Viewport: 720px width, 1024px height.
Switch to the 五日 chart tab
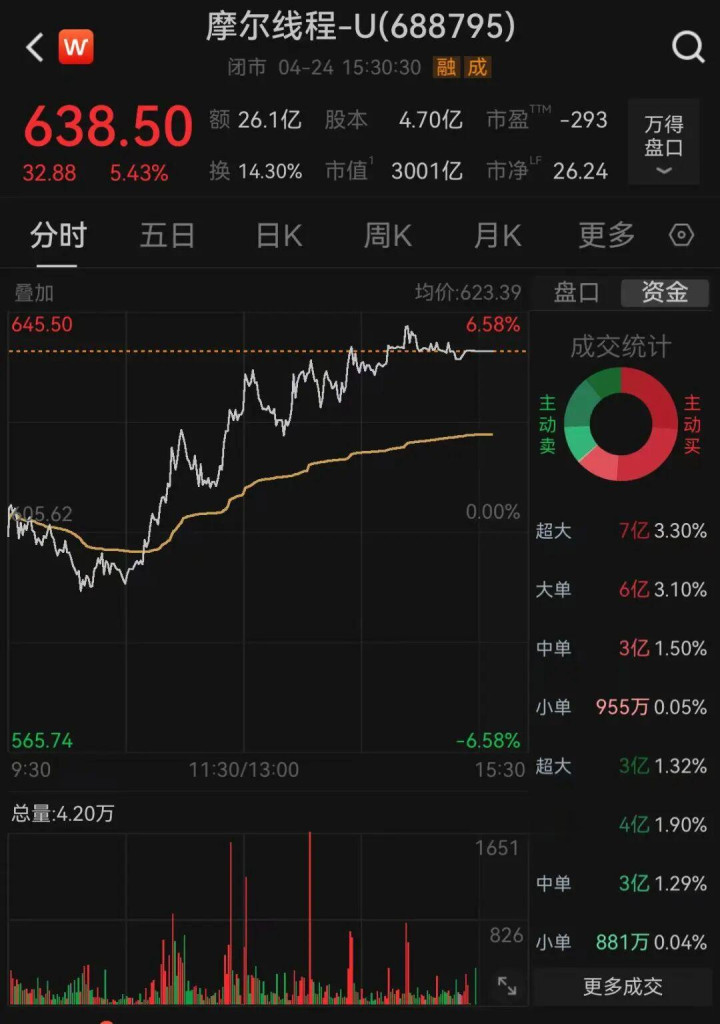[167, 236]
